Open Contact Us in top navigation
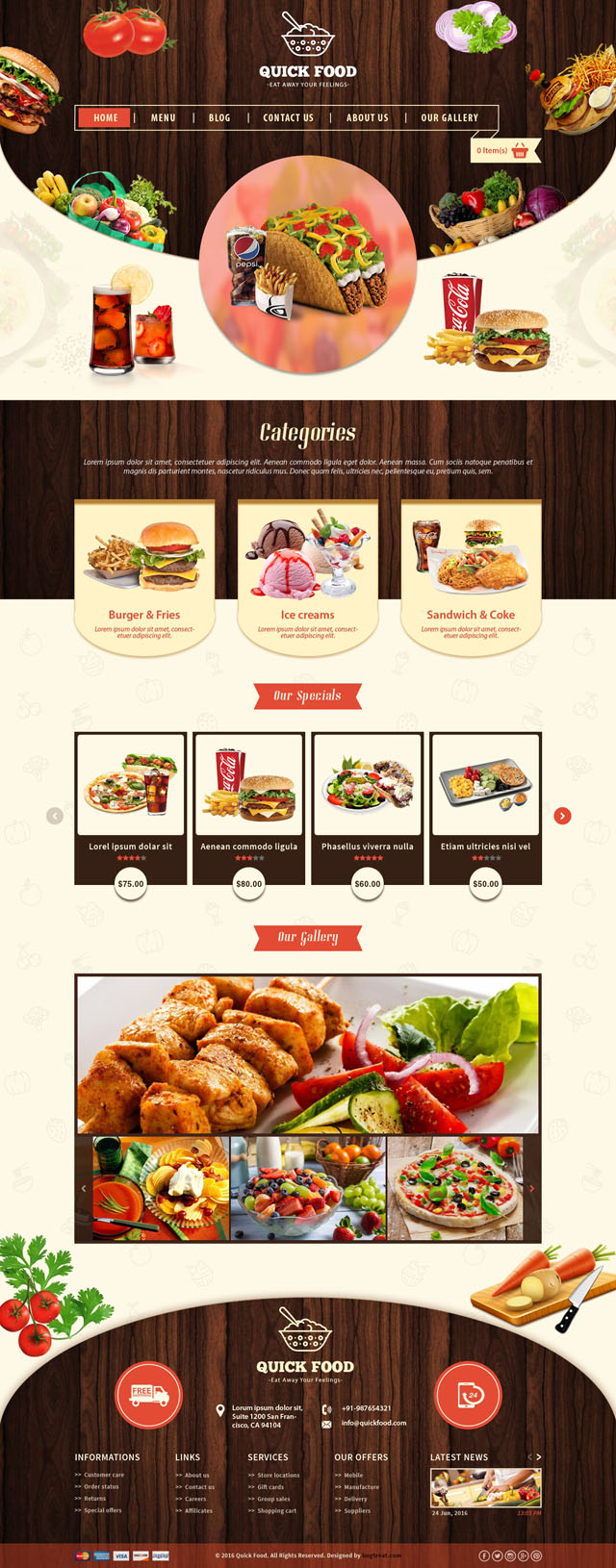 (289, 117)
